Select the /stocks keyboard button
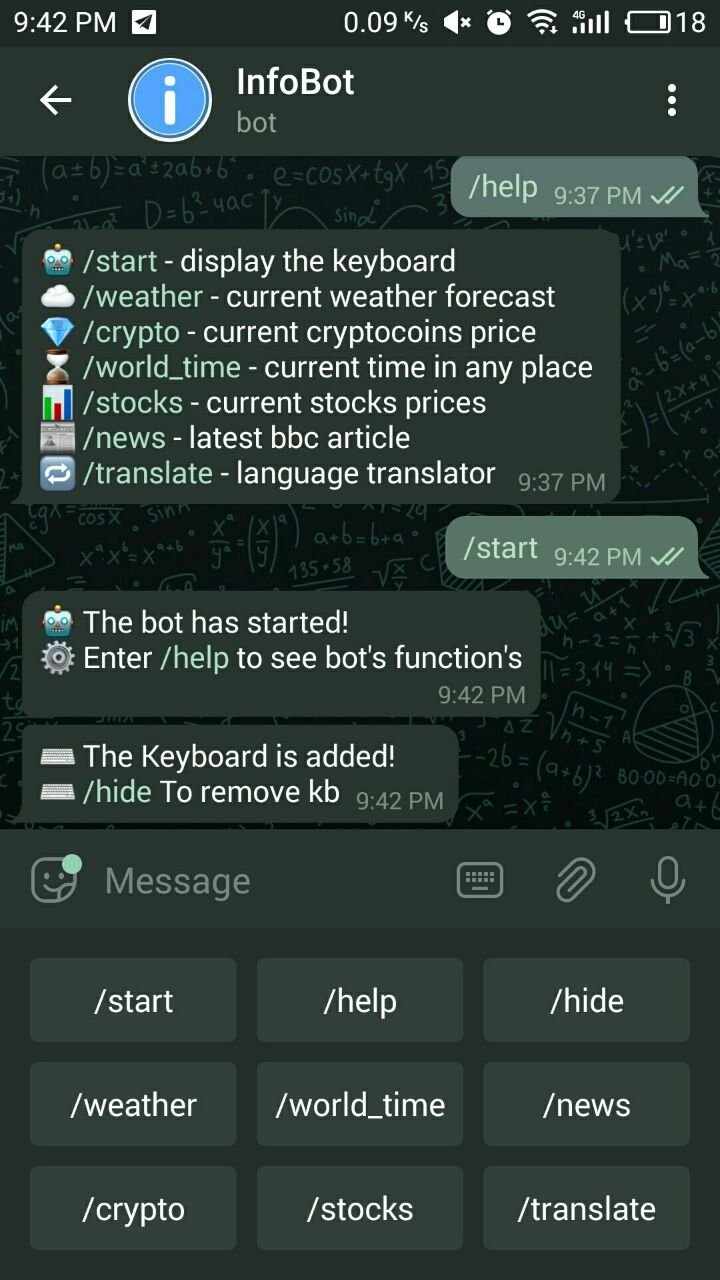Image resolution: width=720 pixels, height=1280 pixels. coord(360,1208)
